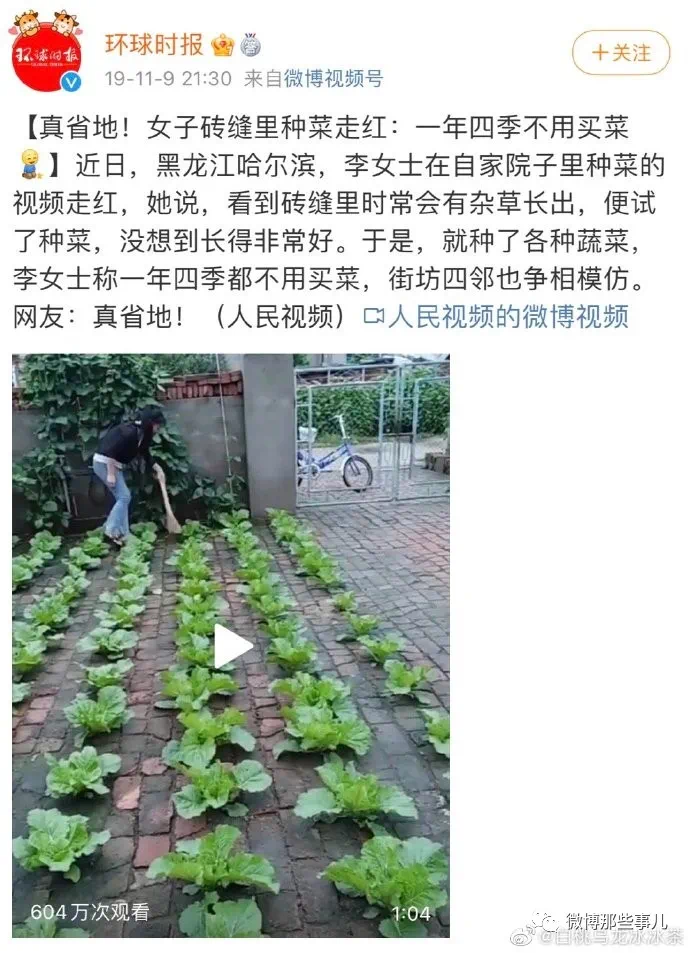The image size is (690, 953).
Task: Open the 微博视频号 source link
Action: (333, 78)
